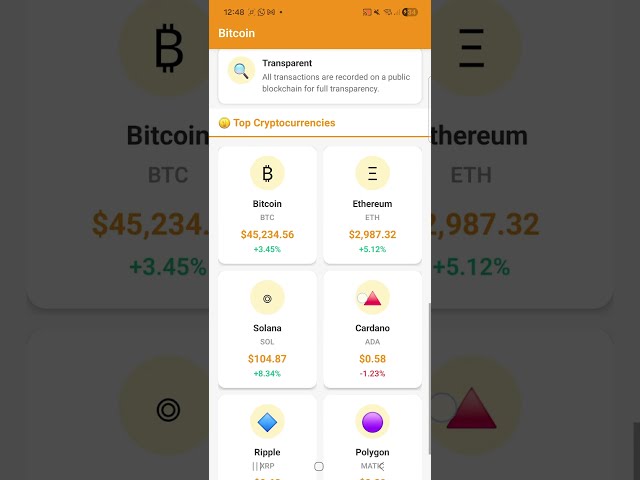The image size is (640, 480).
Task: Go back using the system back button
Action: click(381, 466)
